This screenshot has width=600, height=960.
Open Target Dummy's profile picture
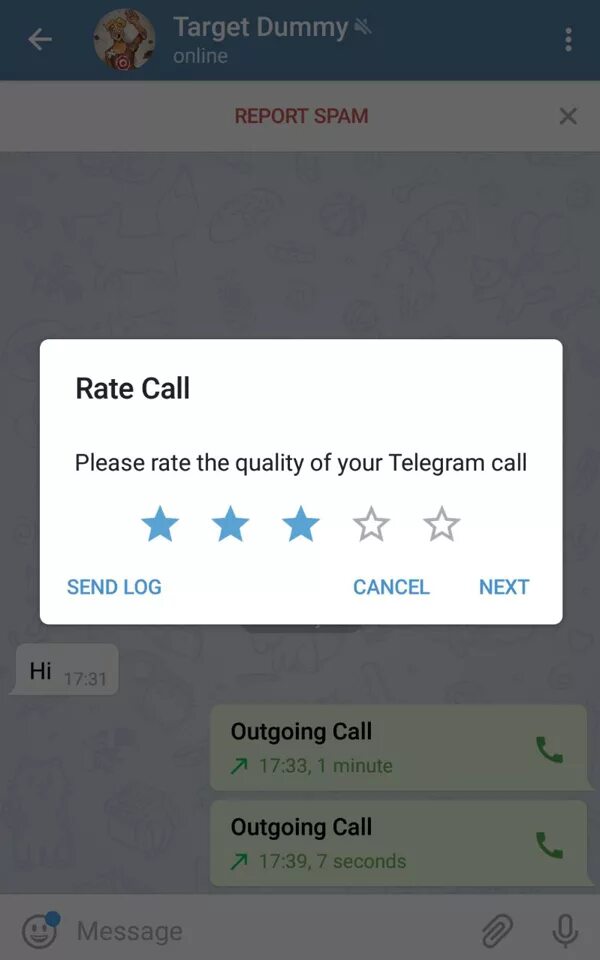coord(124,40)
